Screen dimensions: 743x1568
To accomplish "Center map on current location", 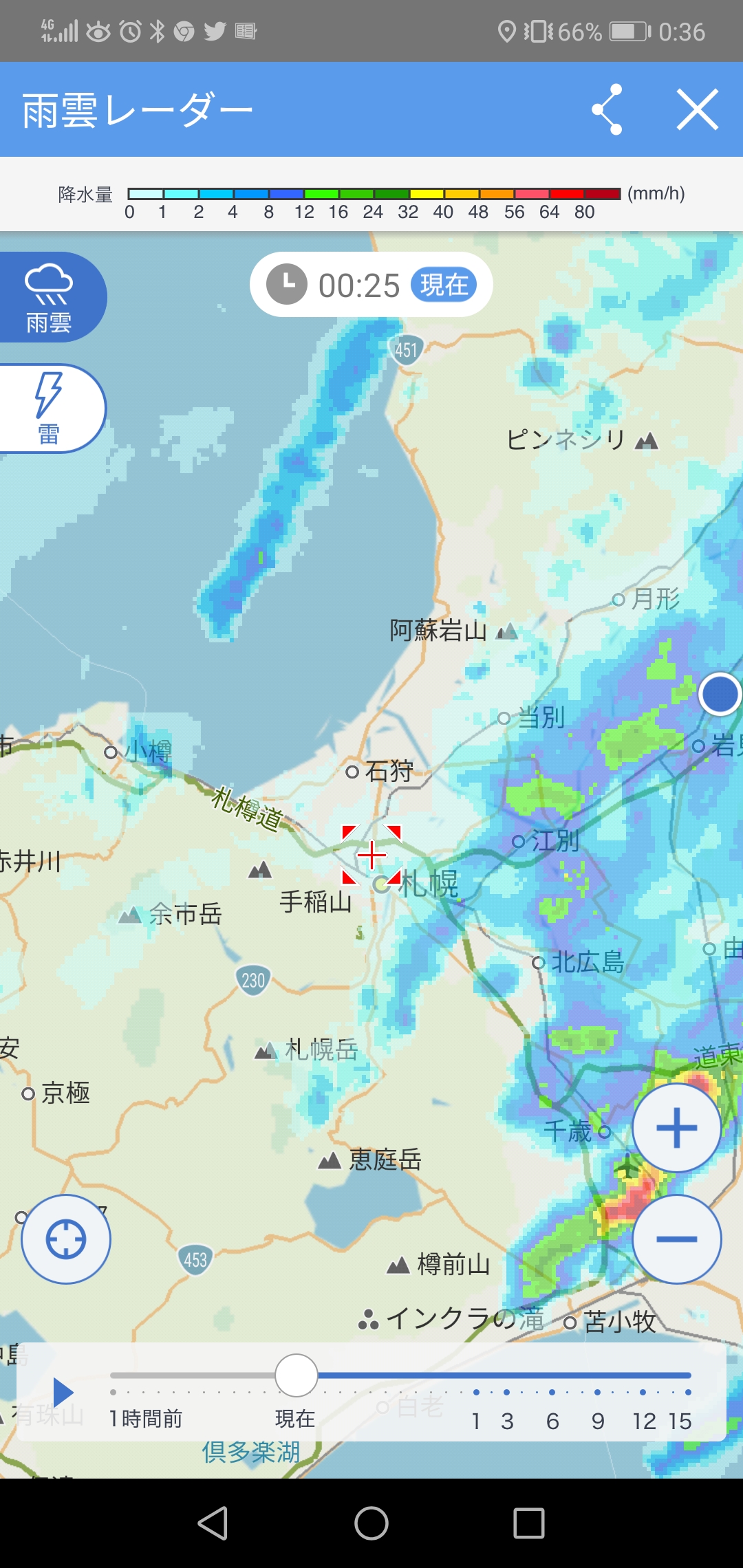I will point(66,1239).
